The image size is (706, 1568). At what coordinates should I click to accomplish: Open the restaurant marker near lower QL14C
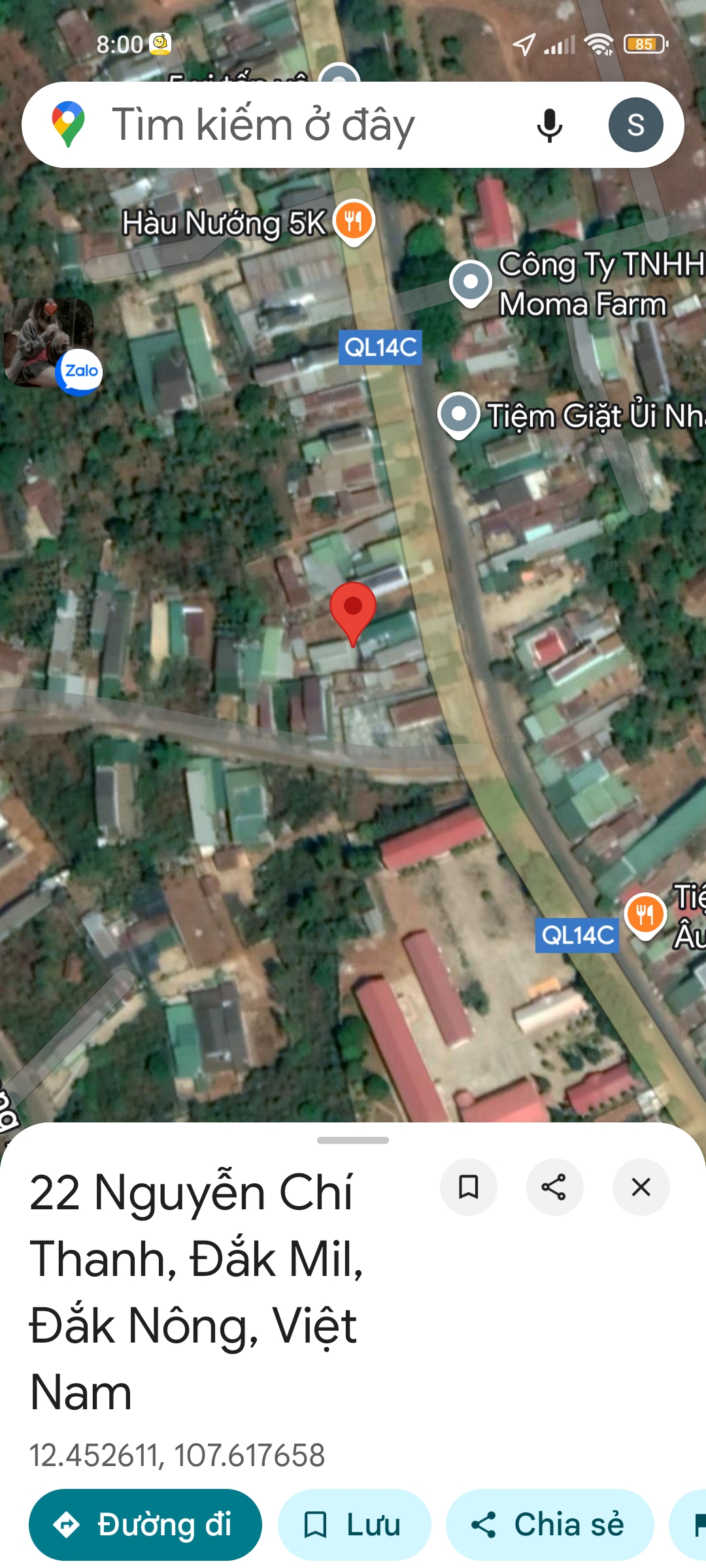point(645,915)
